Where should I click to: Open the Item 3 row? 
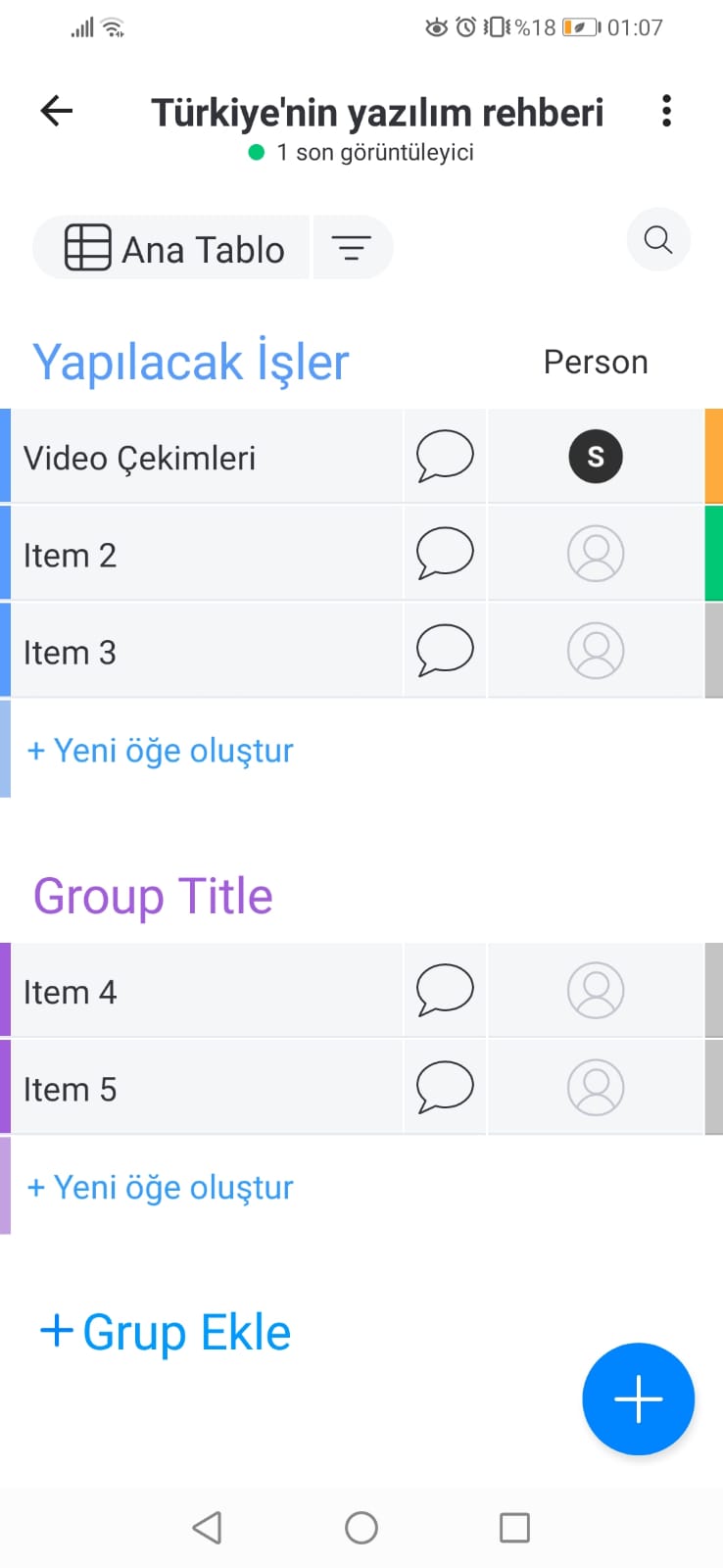(206, 651)
